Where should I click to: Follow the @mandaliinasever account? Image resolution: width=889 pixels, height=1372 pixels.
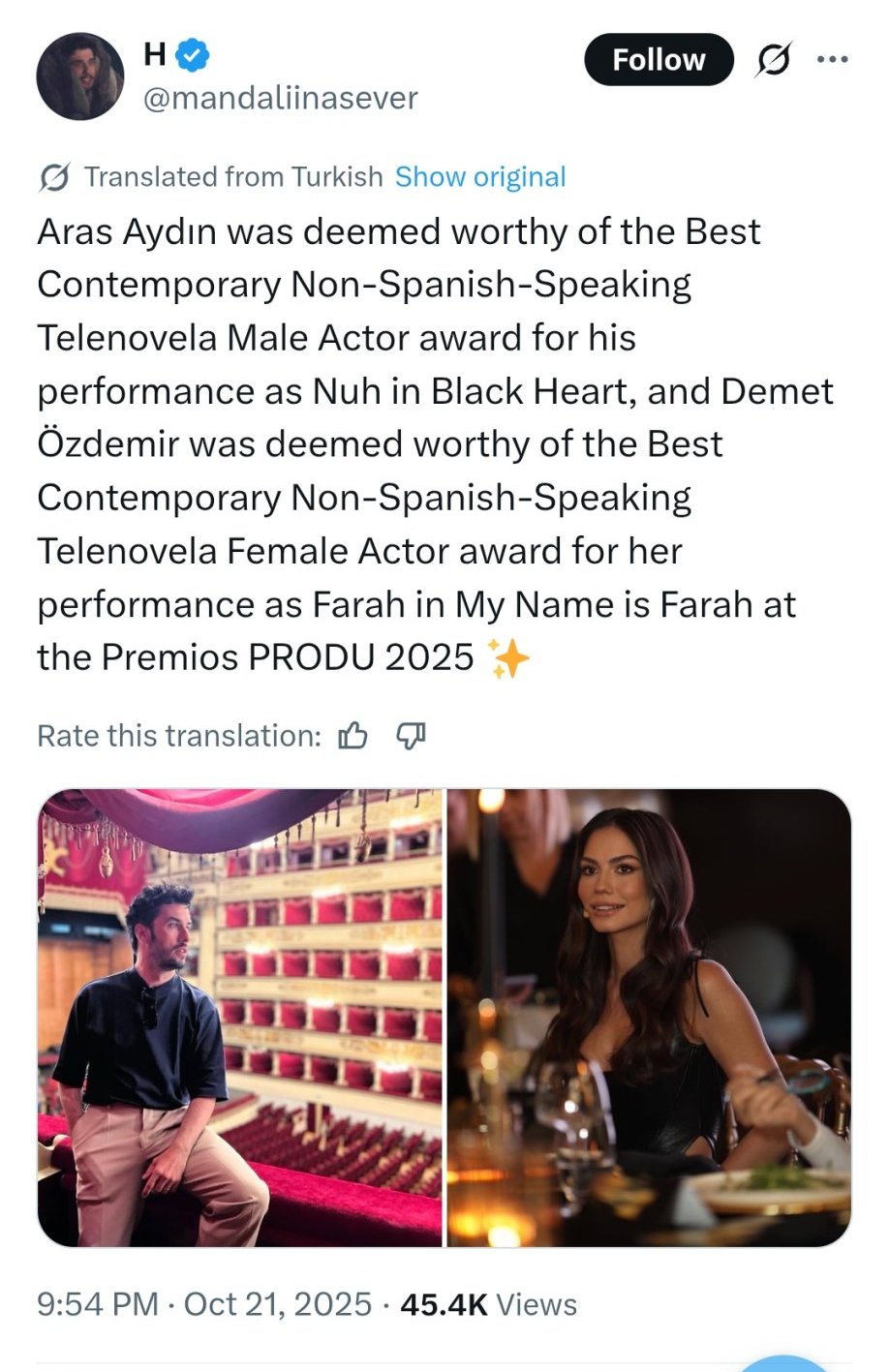pyautogui.click(x=659, y=60)
